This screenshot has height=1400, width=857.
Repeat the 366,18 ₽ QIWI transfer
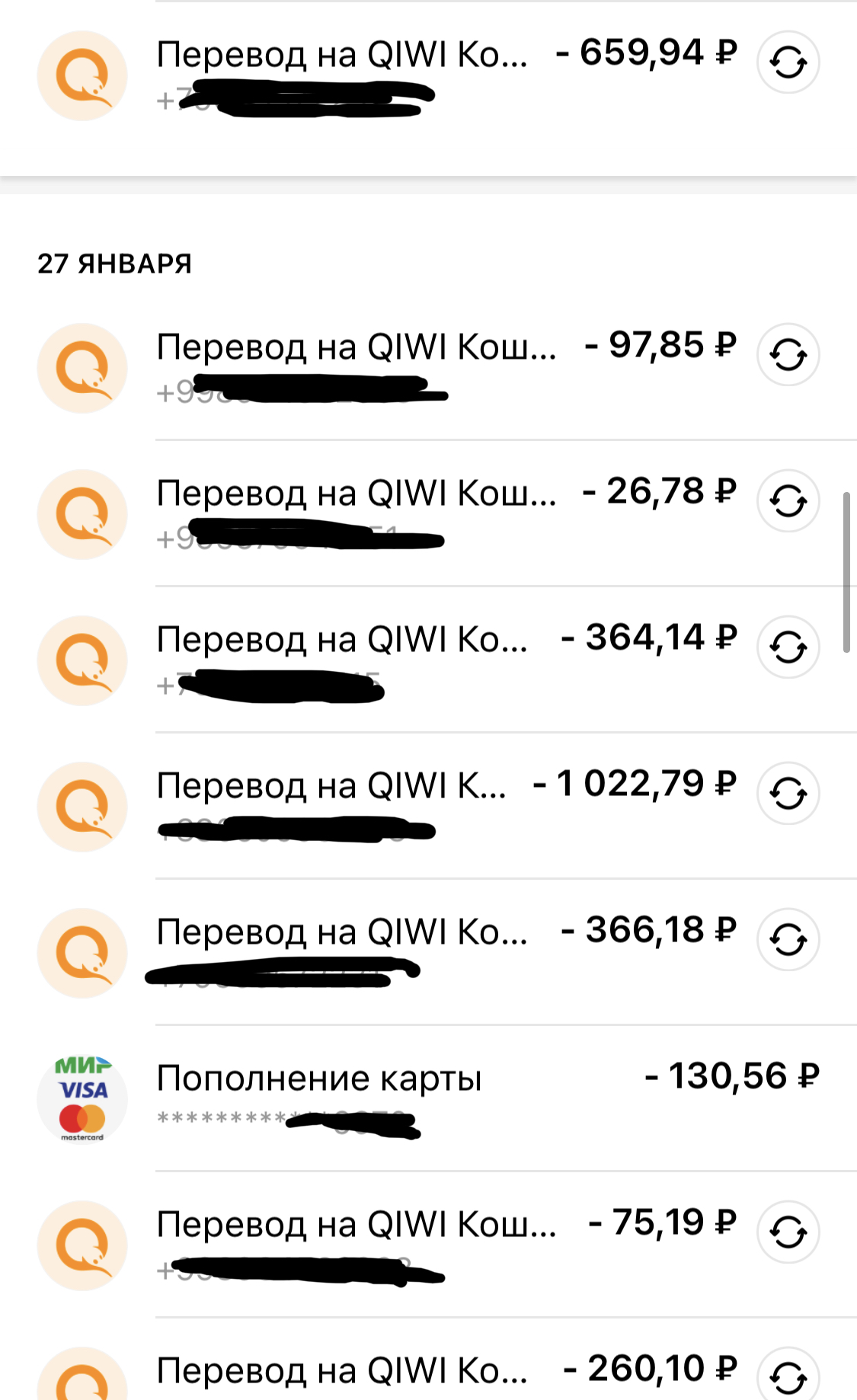tap(788, 940)
